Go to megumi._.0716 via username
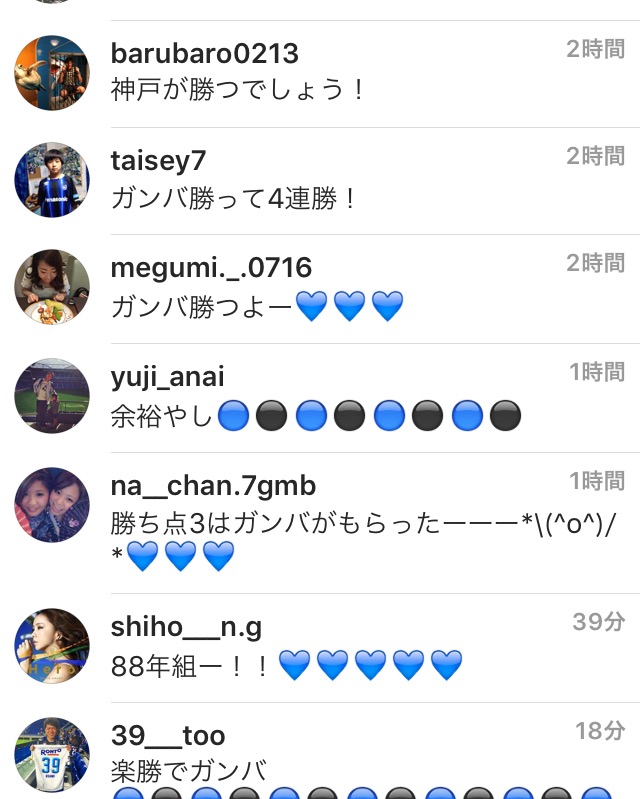The image size is (640, 799). (x=211, y=268)
